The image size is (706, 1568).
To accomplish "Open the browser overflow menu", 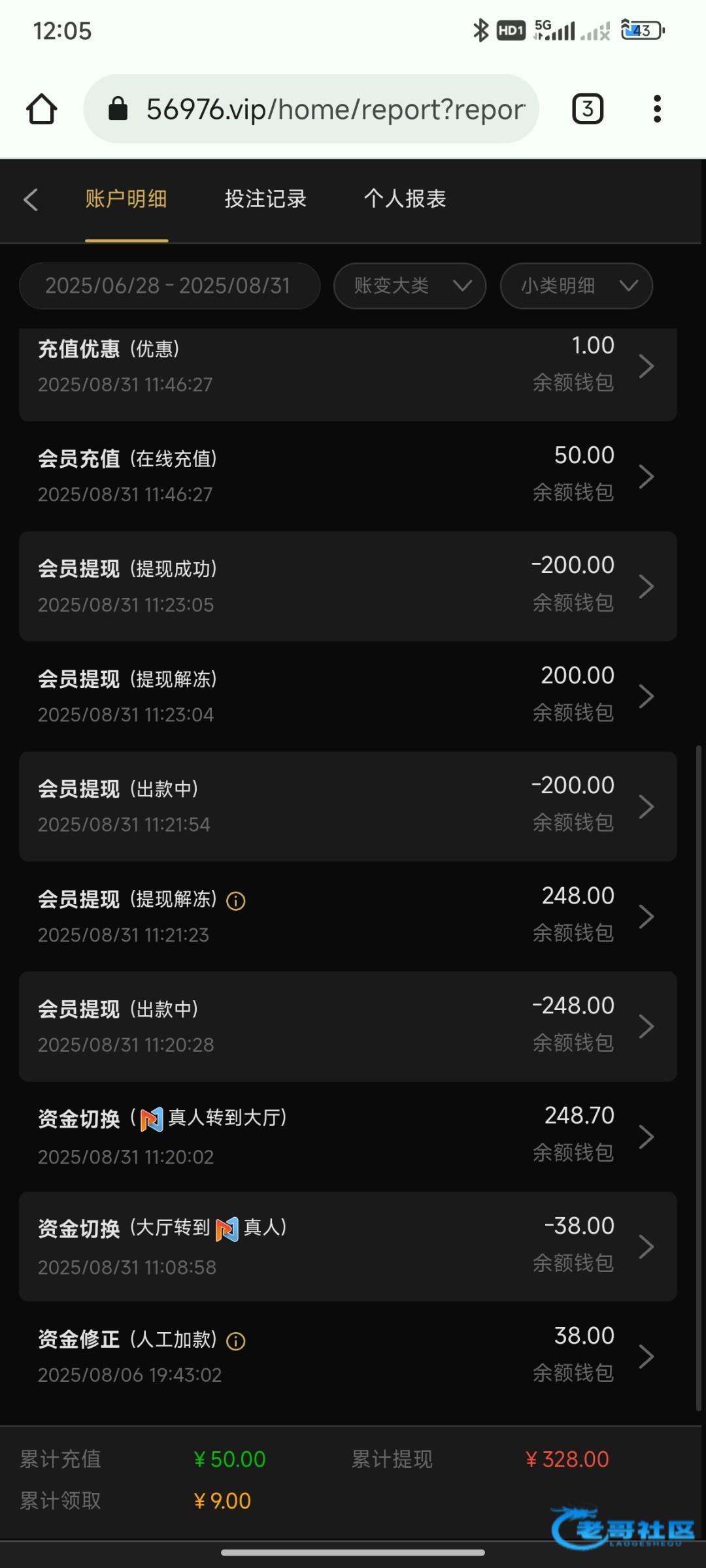I will [x=657, y=109].
